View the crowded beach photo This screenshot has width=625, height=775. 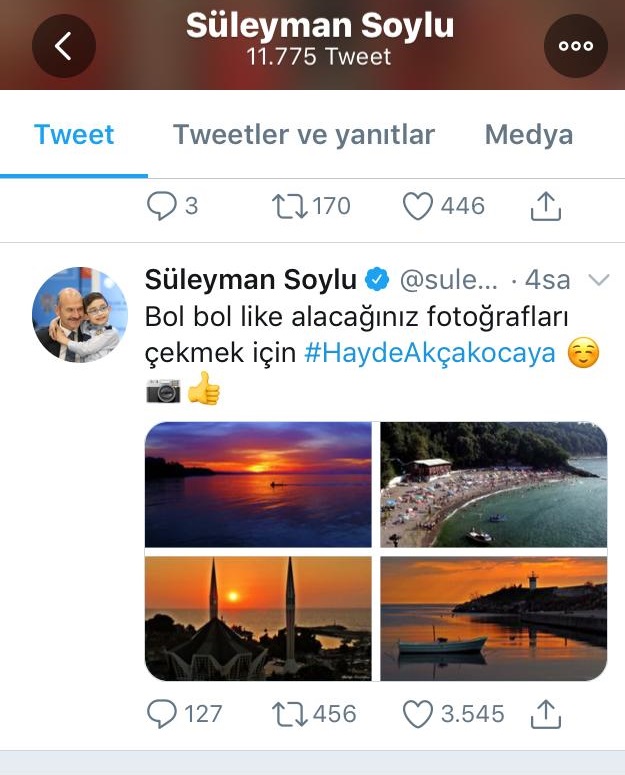pos(493,483)
